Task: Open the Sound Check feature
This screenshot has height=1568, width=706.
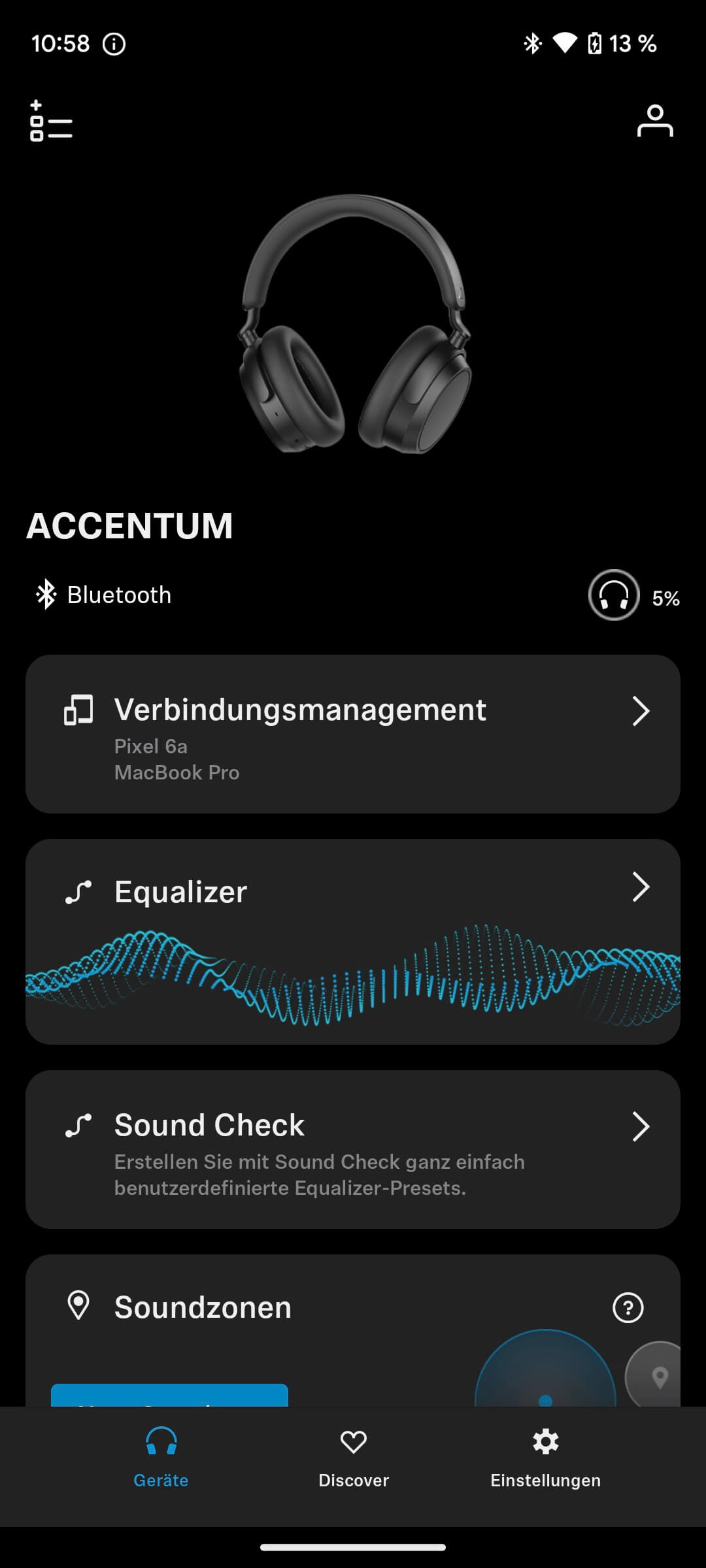Action: 353,1149
